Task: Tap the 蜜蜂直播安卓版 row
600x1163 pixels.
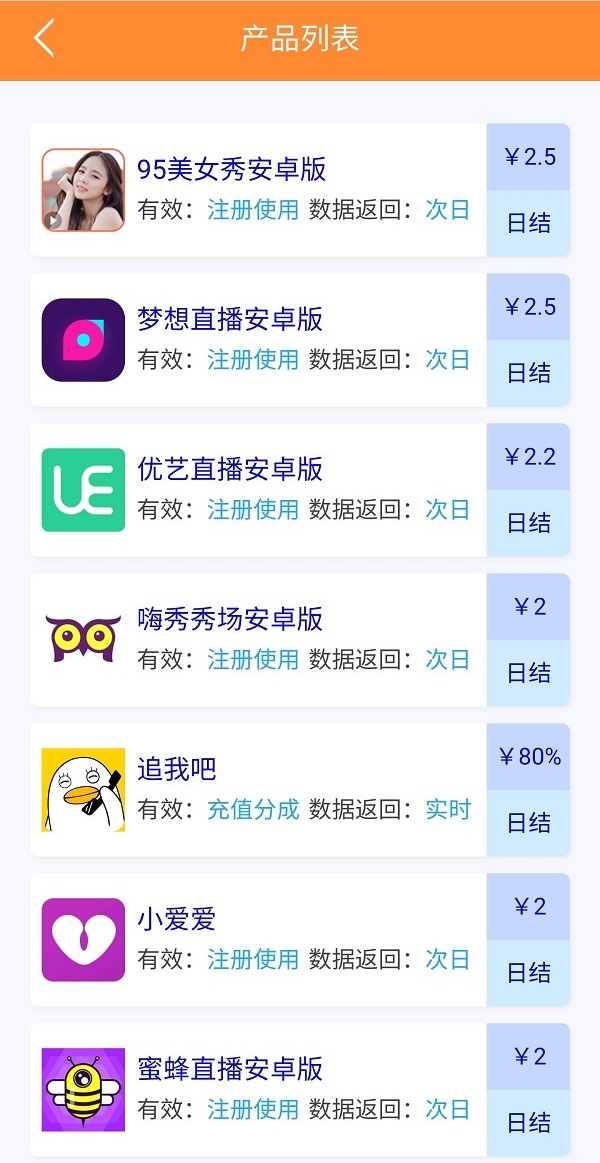Action: tap(230, 1069)
